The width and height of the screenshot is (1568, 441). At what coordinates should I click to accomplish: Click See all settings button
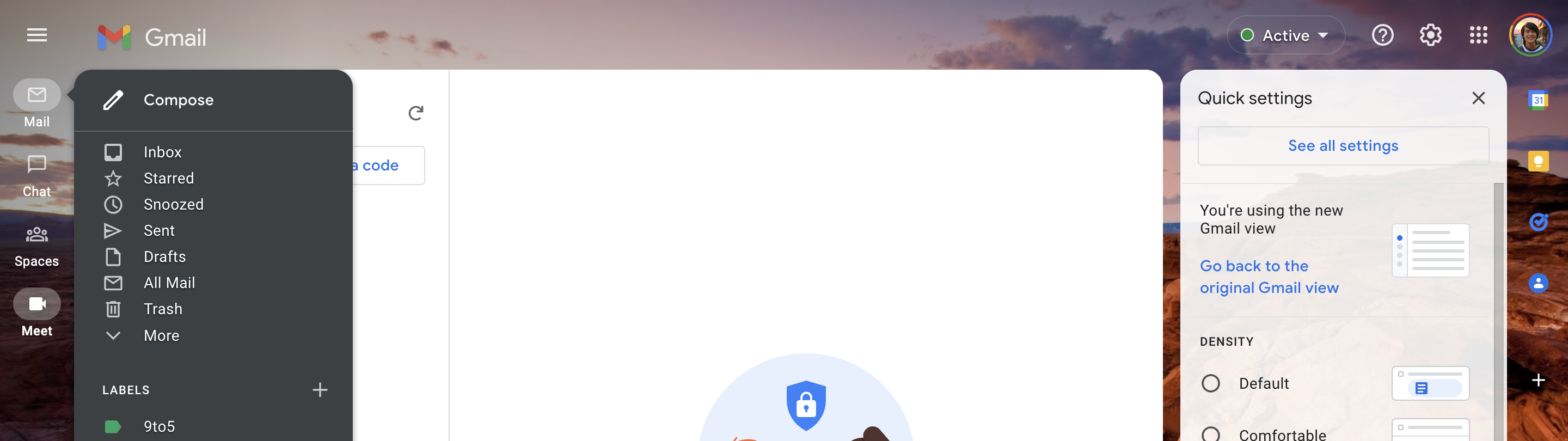click(1343, 146)
